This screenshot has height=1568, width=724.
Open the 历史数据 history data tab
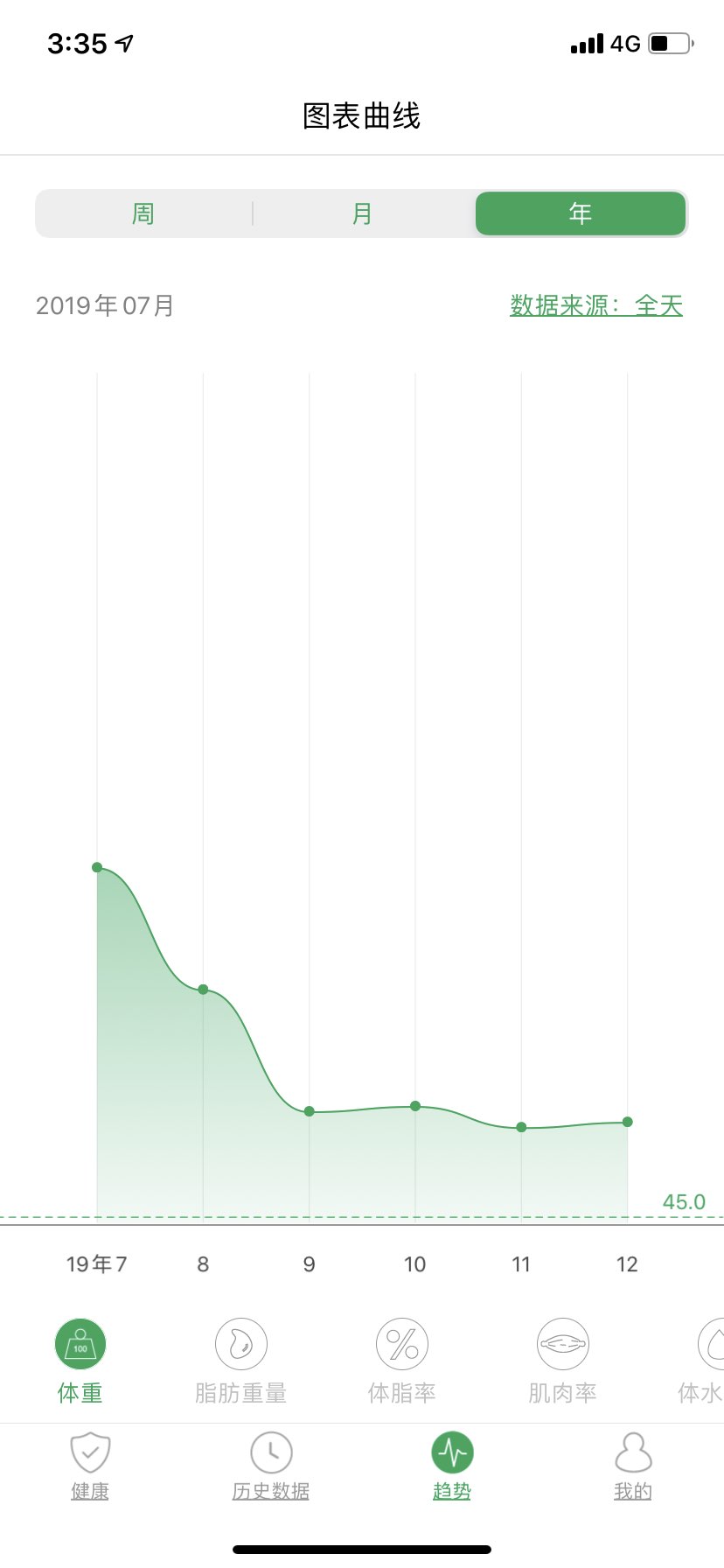[271, 1466]
